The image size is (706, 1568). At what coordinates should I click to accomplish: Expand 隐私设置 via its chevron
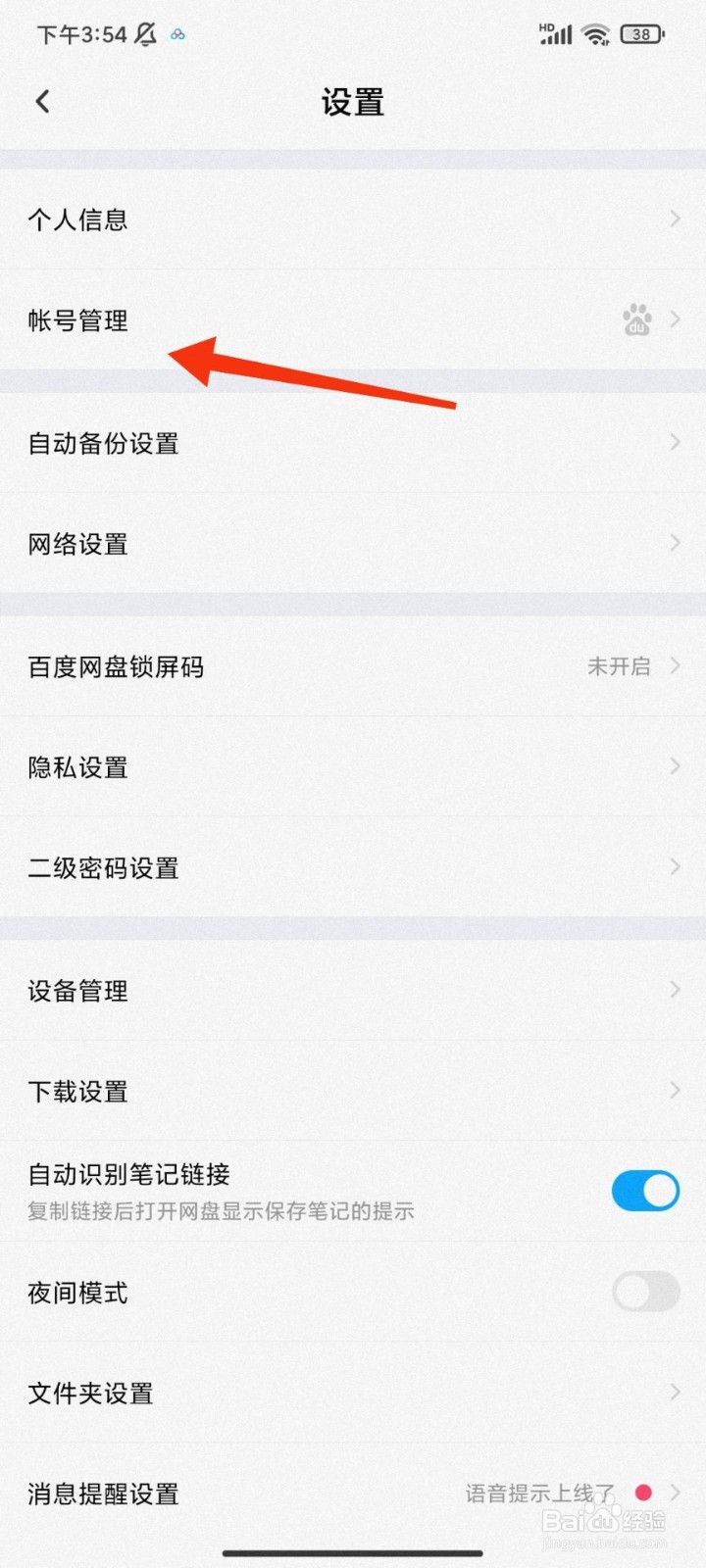pos(675,766)
